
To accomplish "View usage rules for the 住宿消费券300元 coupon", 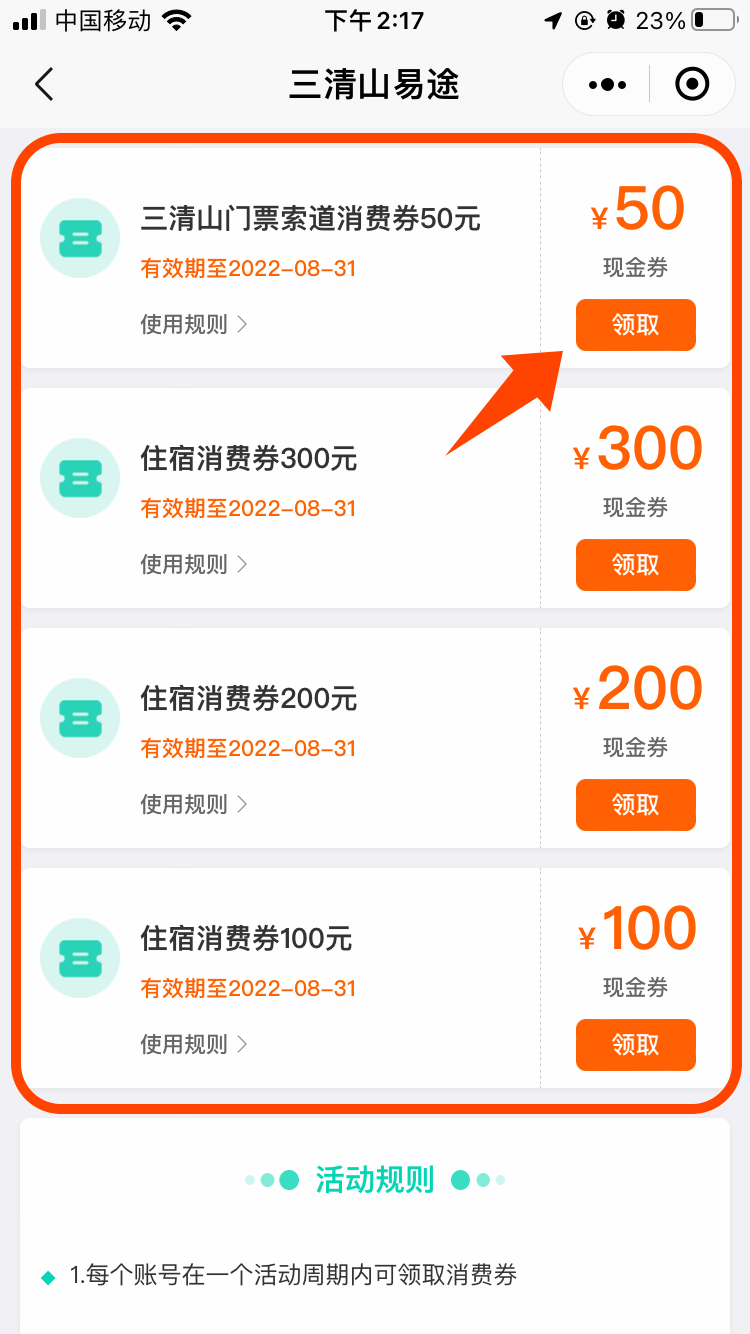I will 193,565.
